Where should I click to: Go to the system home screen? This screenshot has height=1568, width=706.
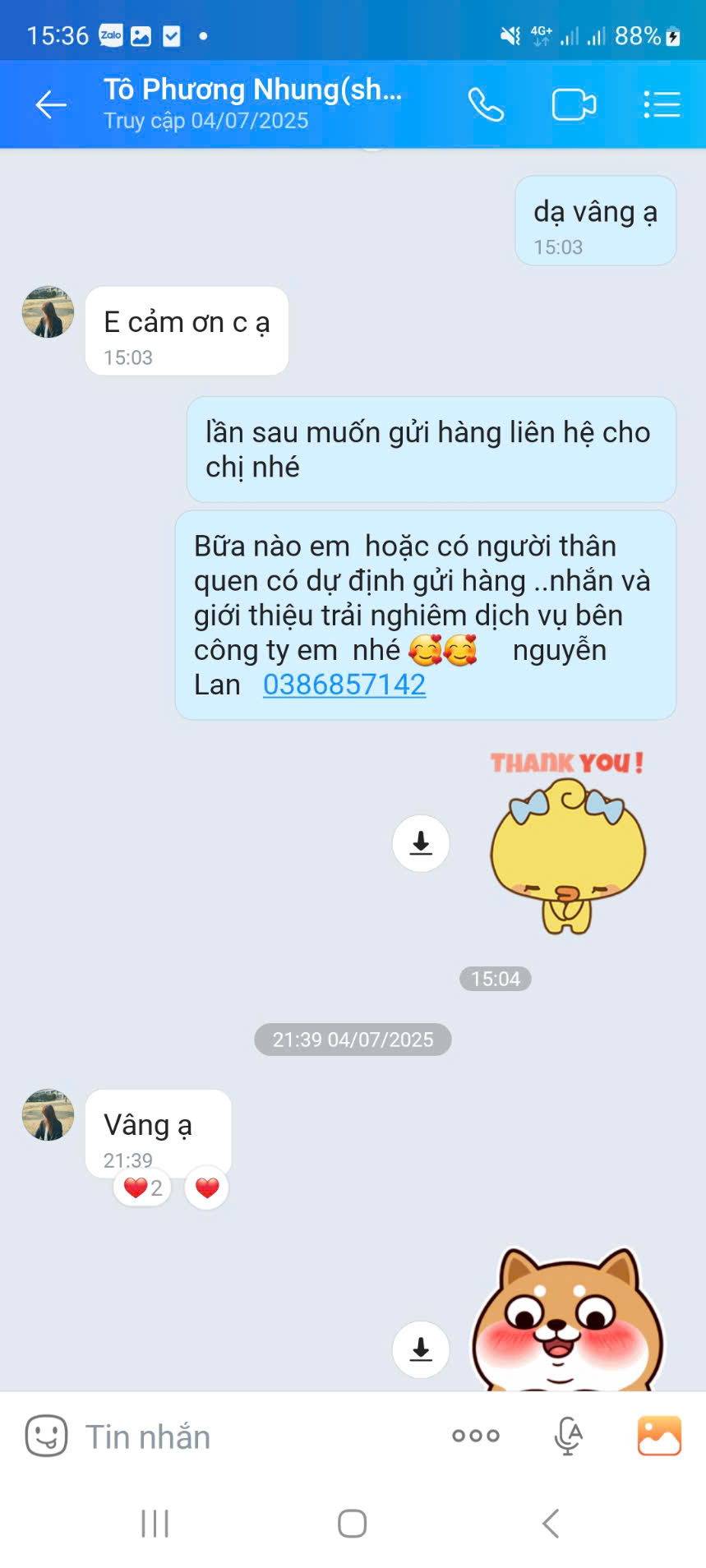tap(352, 1523)
